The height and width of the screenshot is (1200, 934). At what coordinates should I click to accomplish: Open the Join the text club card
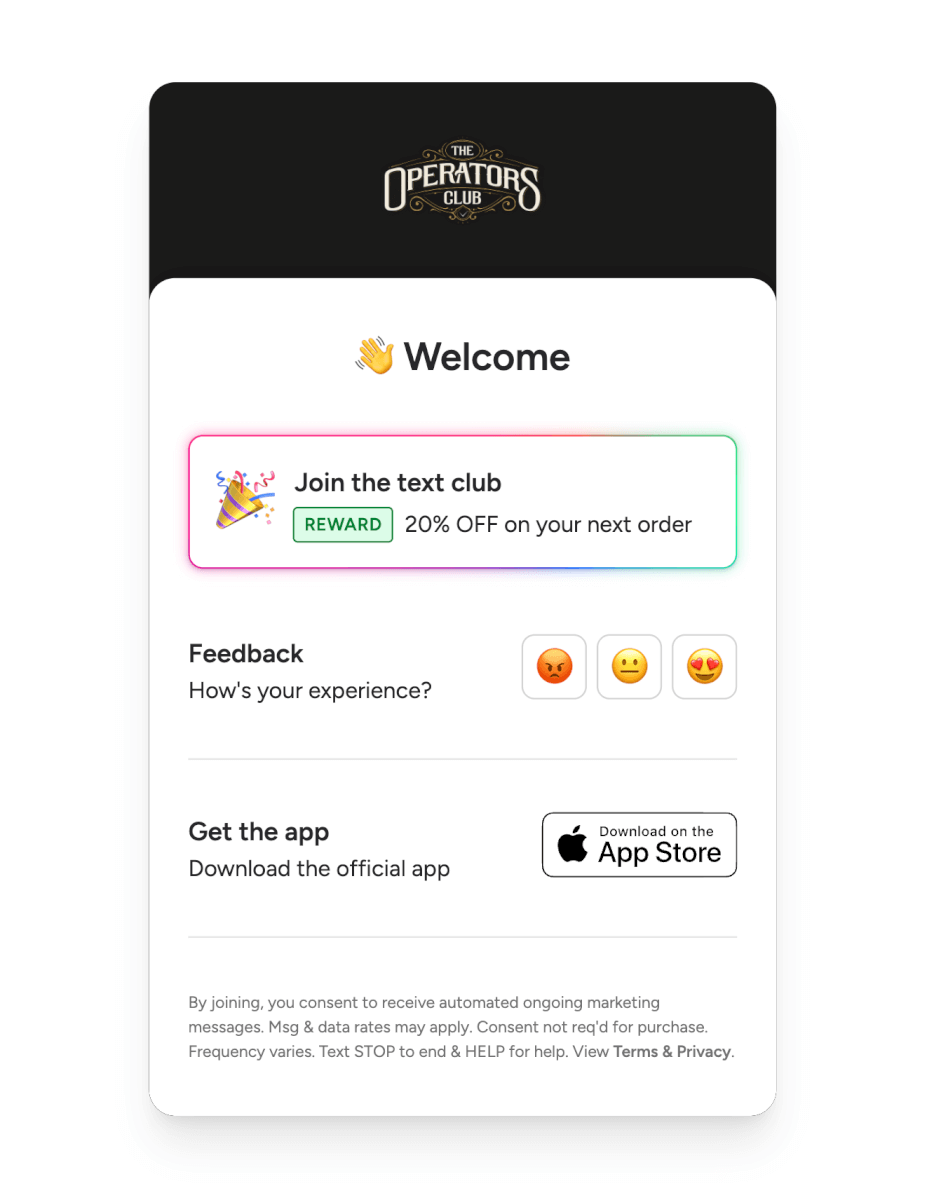click(462, 502)
